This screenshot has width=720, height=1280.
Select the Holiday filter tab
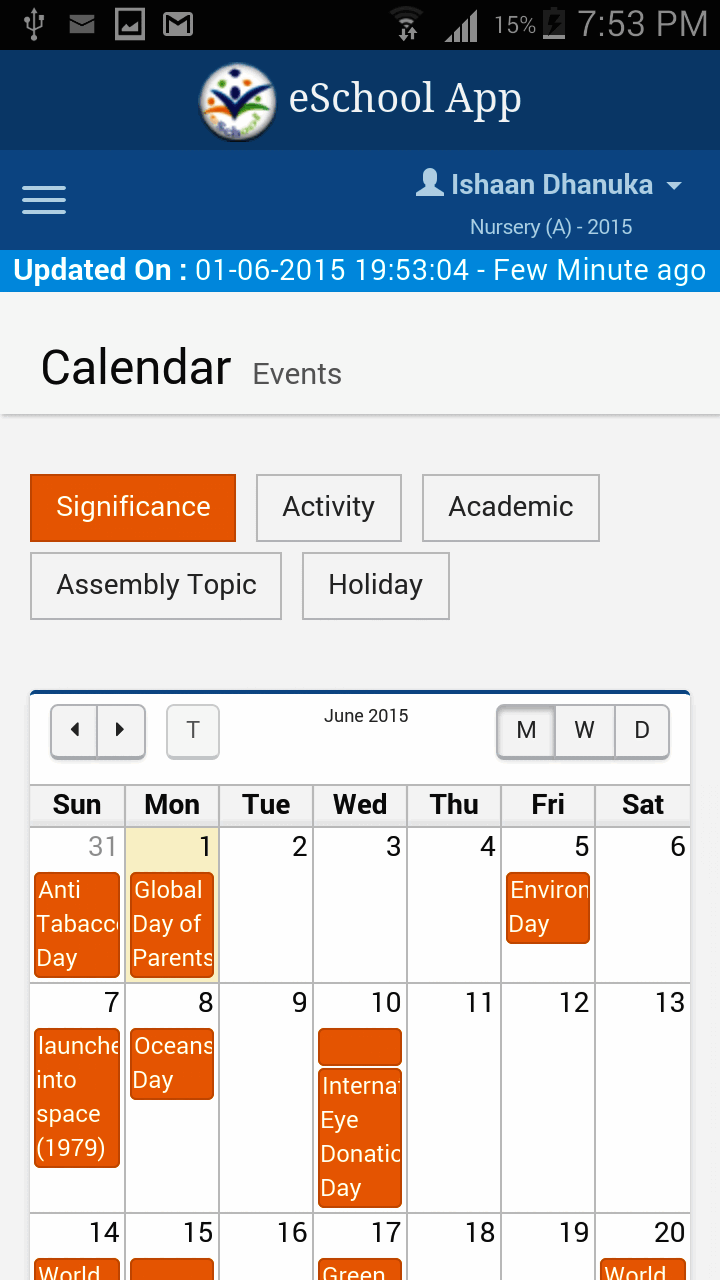375,586
